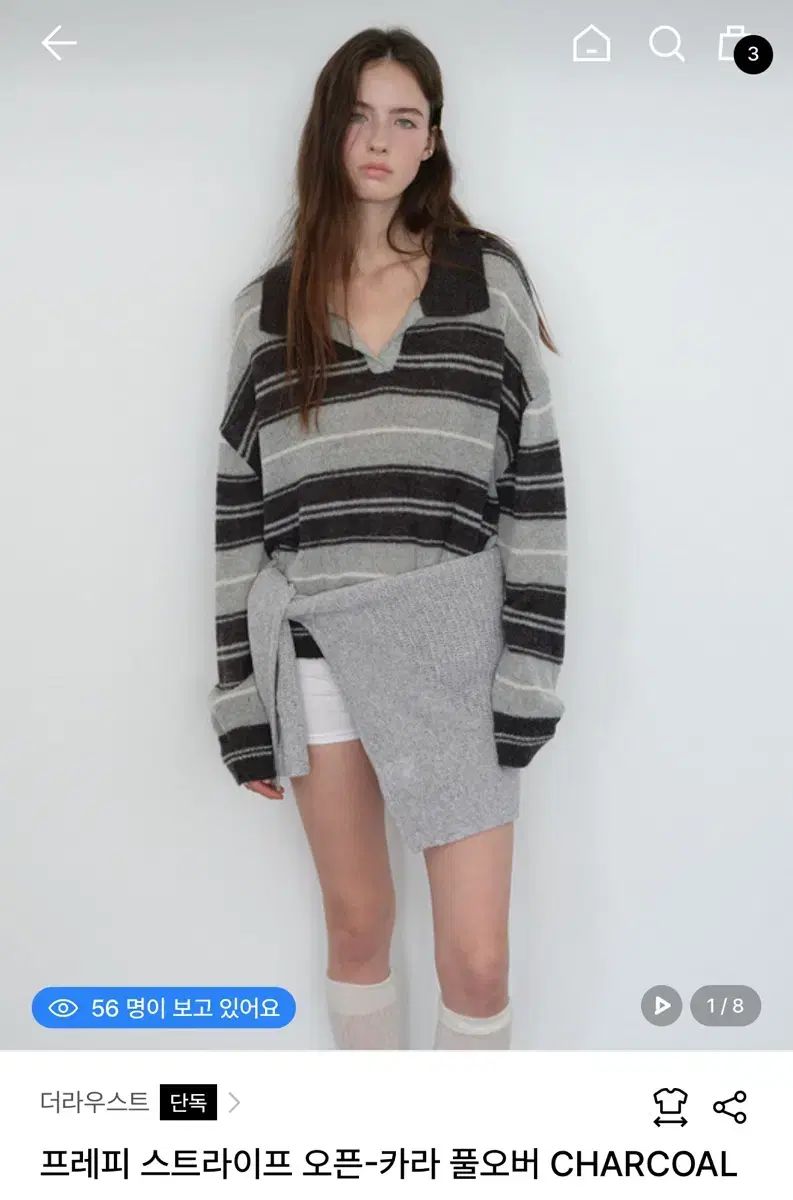Open the 더라우스트 brand page
The width and height of the screenshot is (793, 1200).
(95, 1102)
